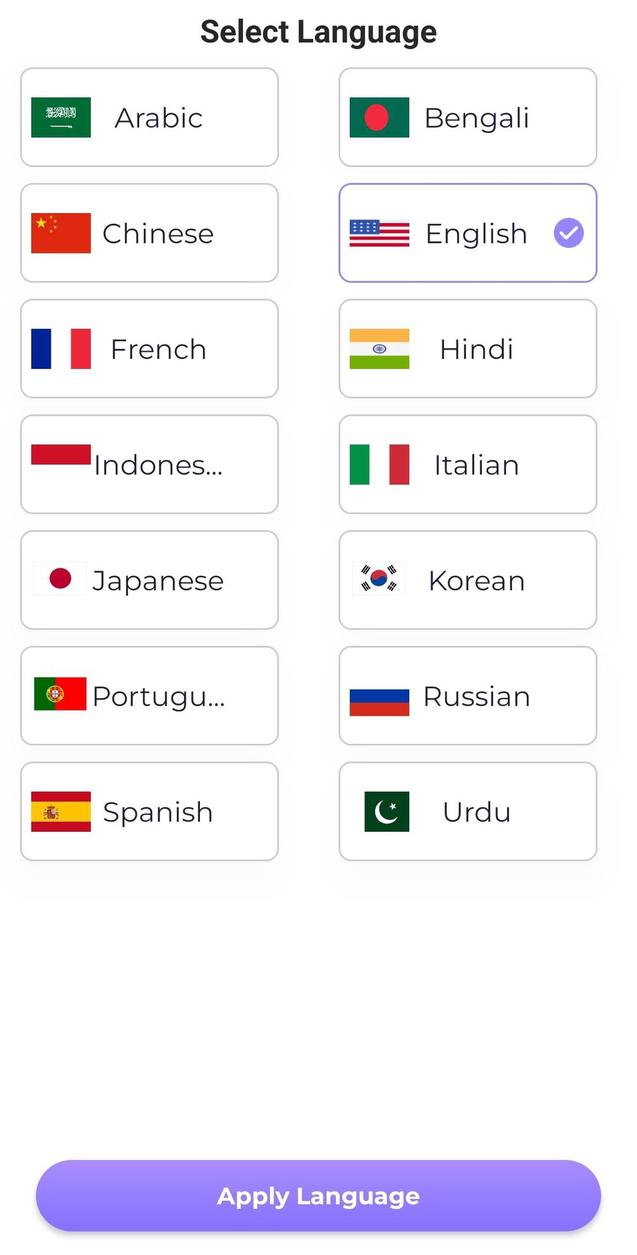
Task: Choose the Korean language card
Action: tap(467, 580)
